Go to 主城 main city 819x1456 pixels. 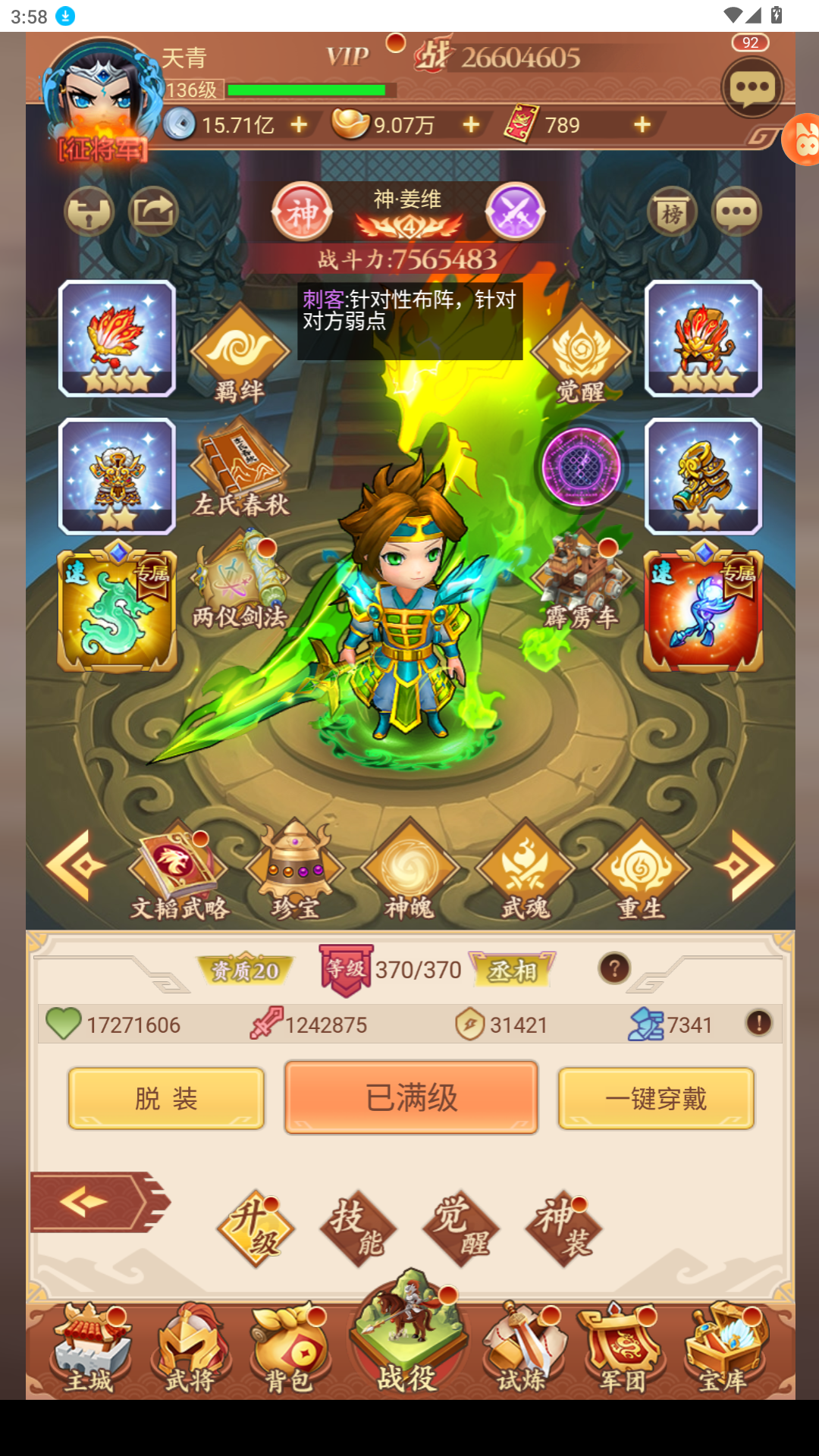pyautogui.click(x=89, y=1350)
